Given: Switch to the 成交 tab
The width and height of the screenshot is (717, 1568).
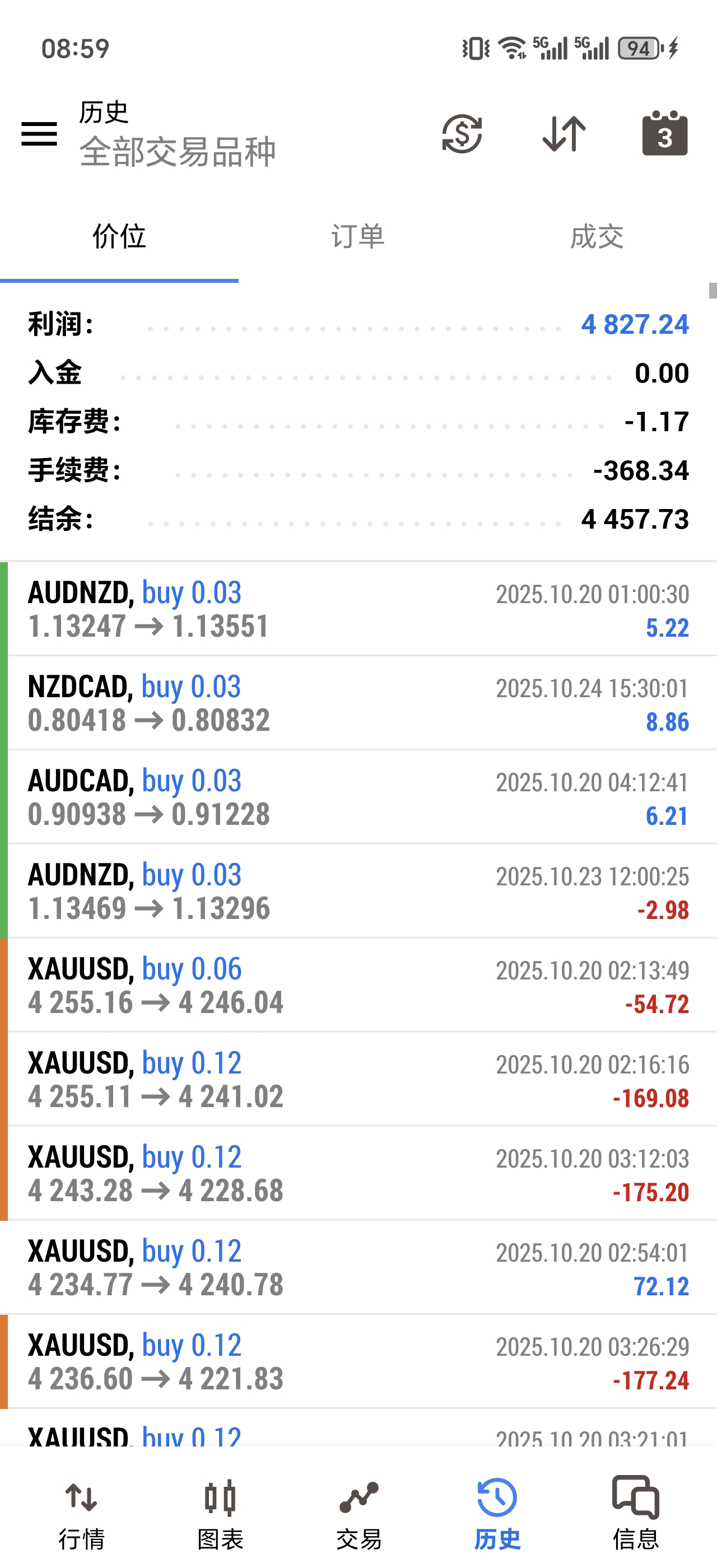Looking at the screenshot, I should click(597, 237).
